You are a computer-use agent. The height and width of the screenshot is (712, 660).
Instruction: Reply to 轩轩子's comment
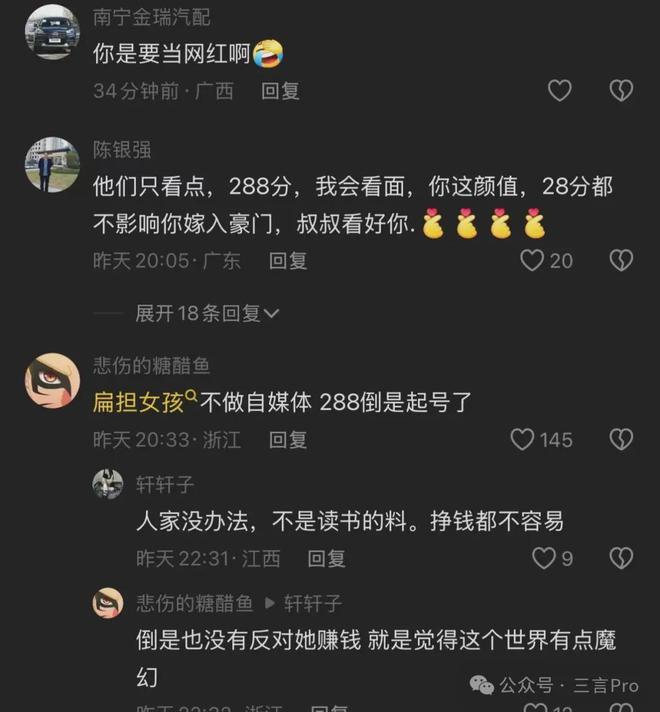coord(326,558)
